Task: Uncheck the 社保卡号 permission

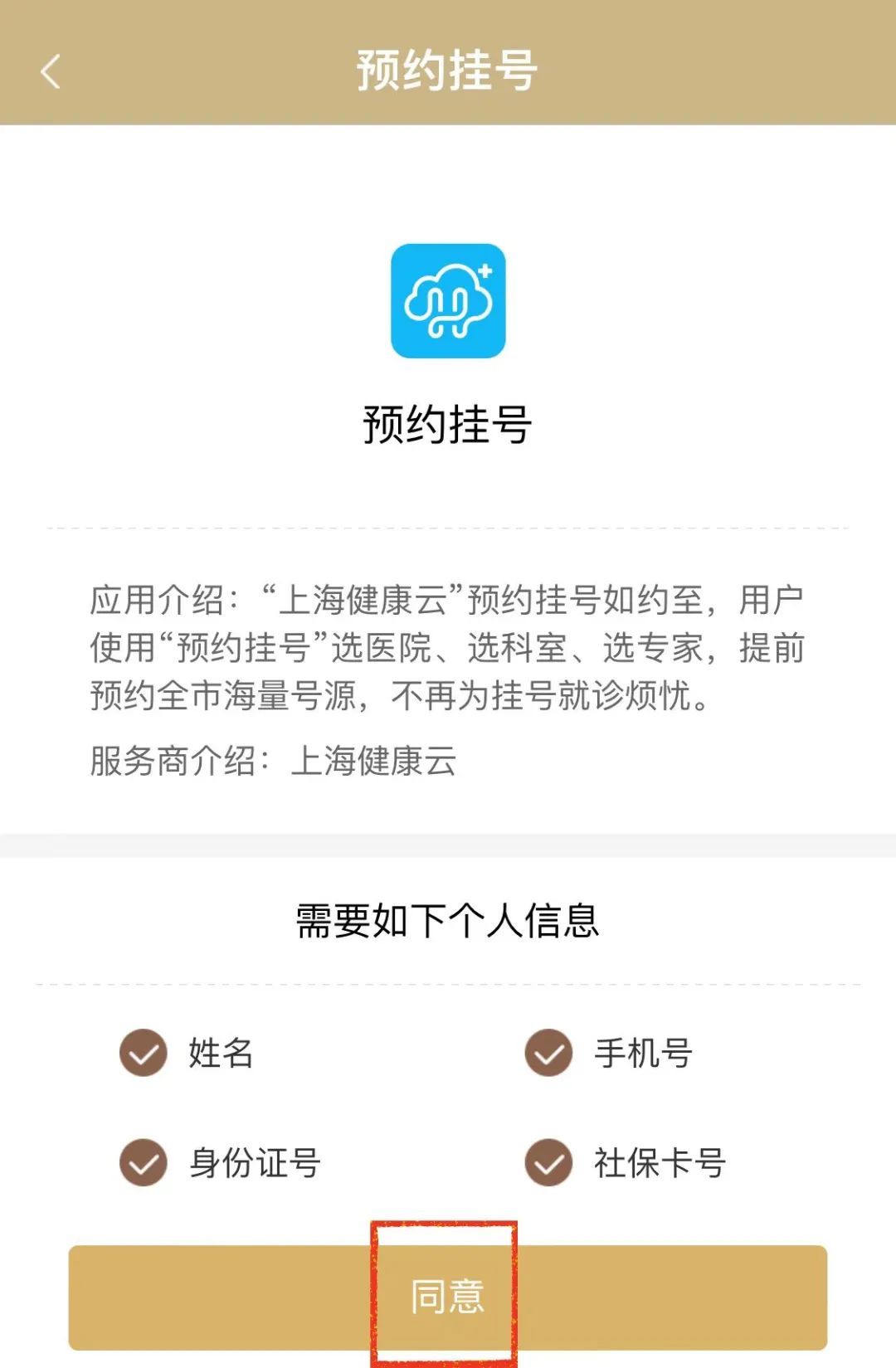Action: 548,1162
